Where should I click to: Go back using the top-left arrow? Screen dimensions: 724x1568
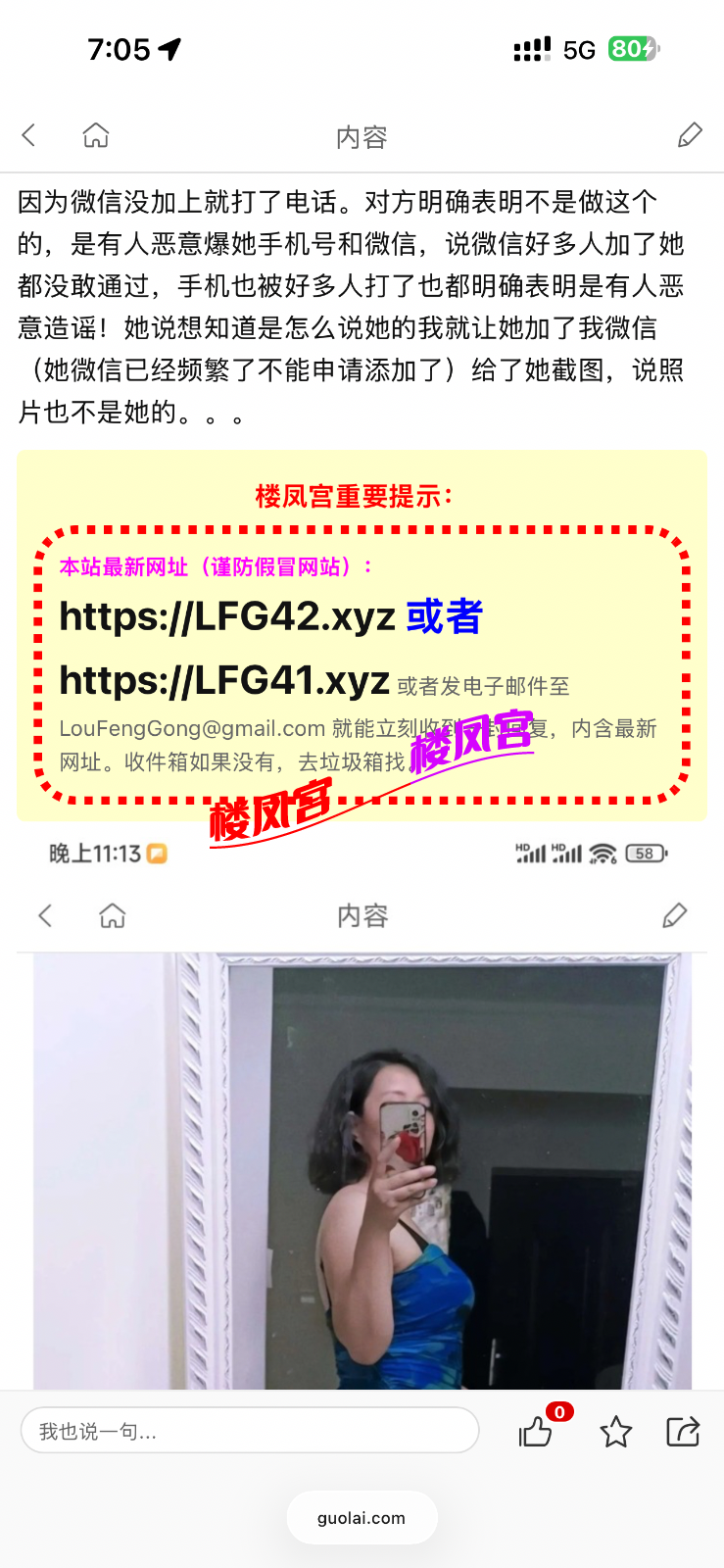[x=29, y=135]
